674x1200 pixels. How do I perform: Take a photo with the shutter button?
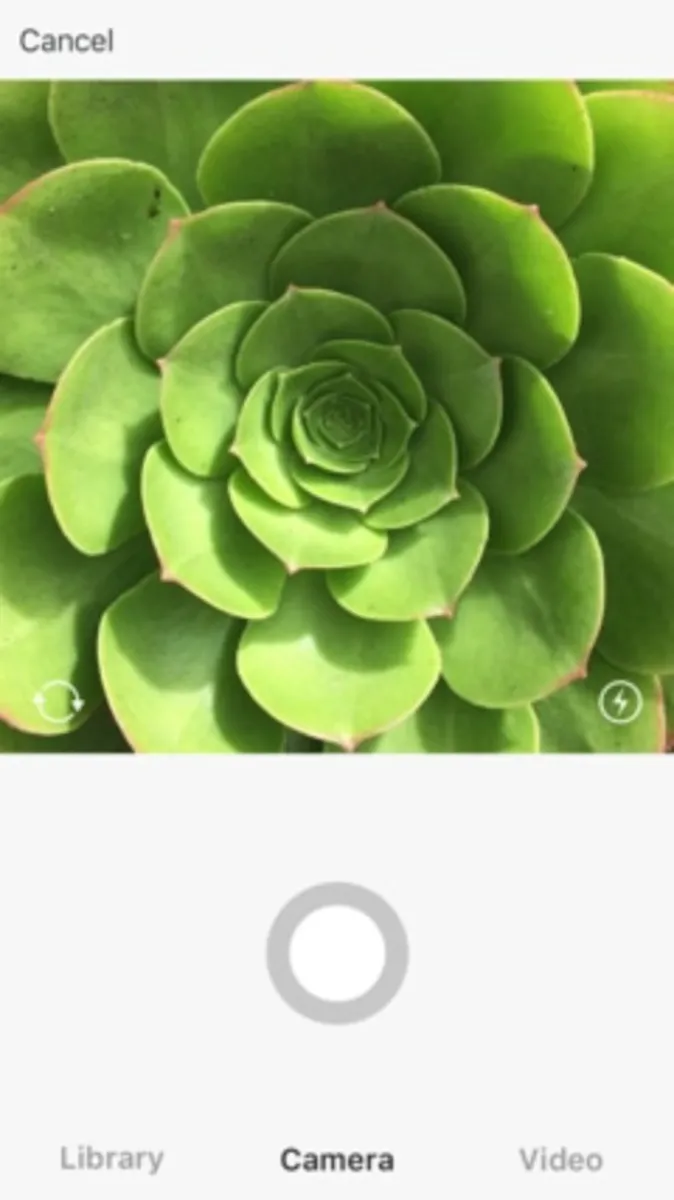[x=337, y=952]
